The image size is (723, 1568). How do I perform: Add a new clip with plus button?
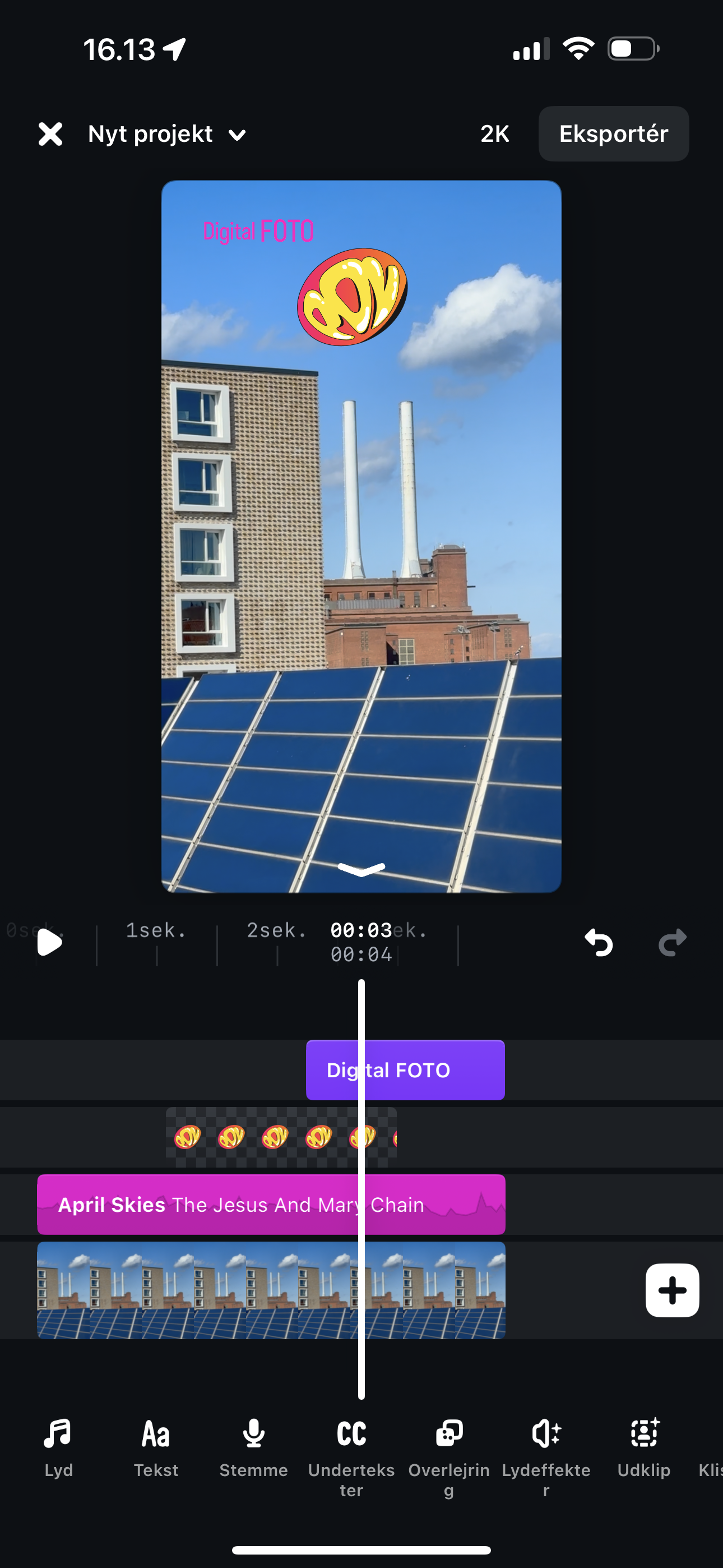(x=672, y=1290)
